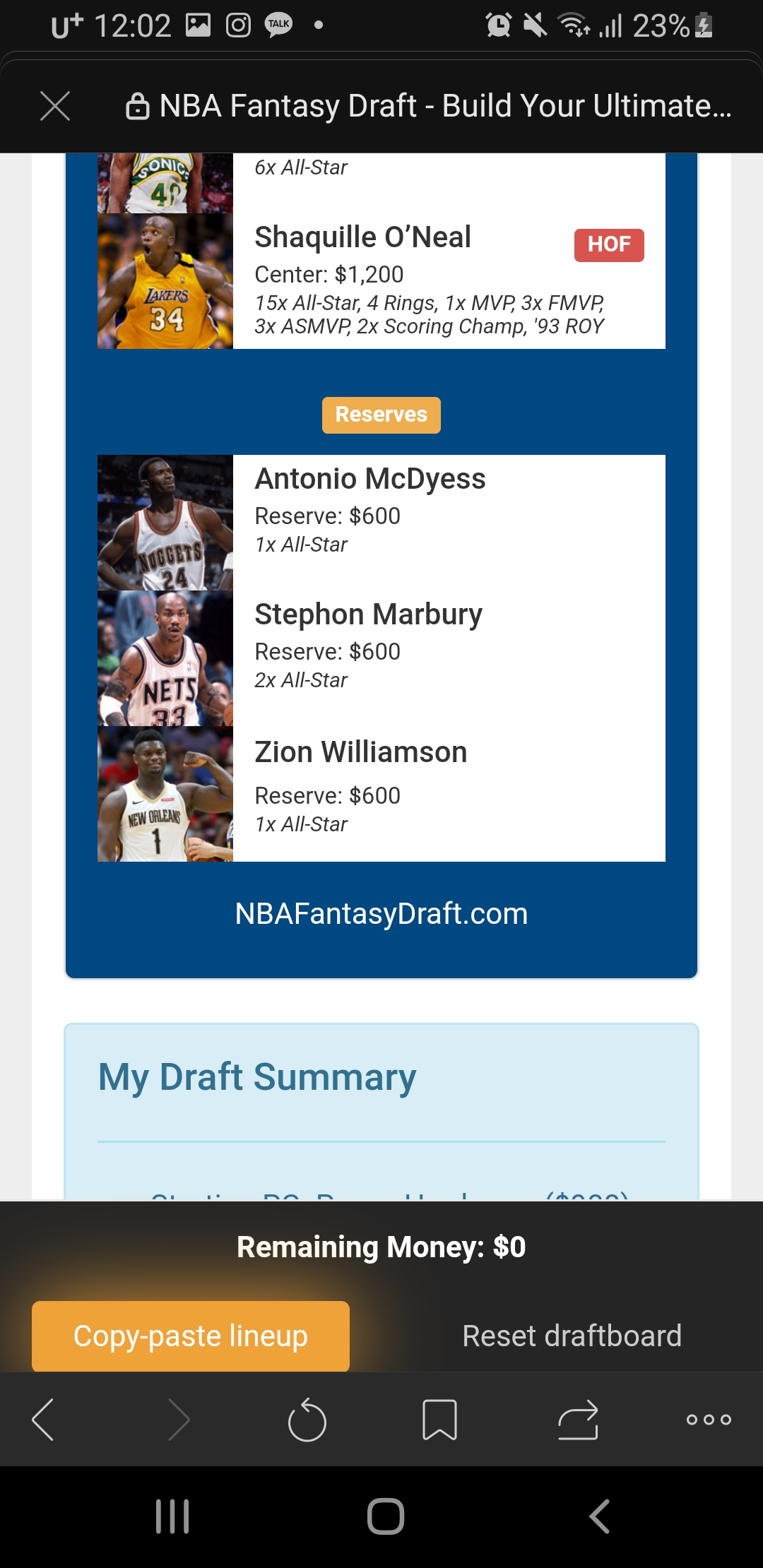Viewport: 763px width, 1568px height.
Task: Share this page from the browser toolbar
Action: (x=578, y=1419)
